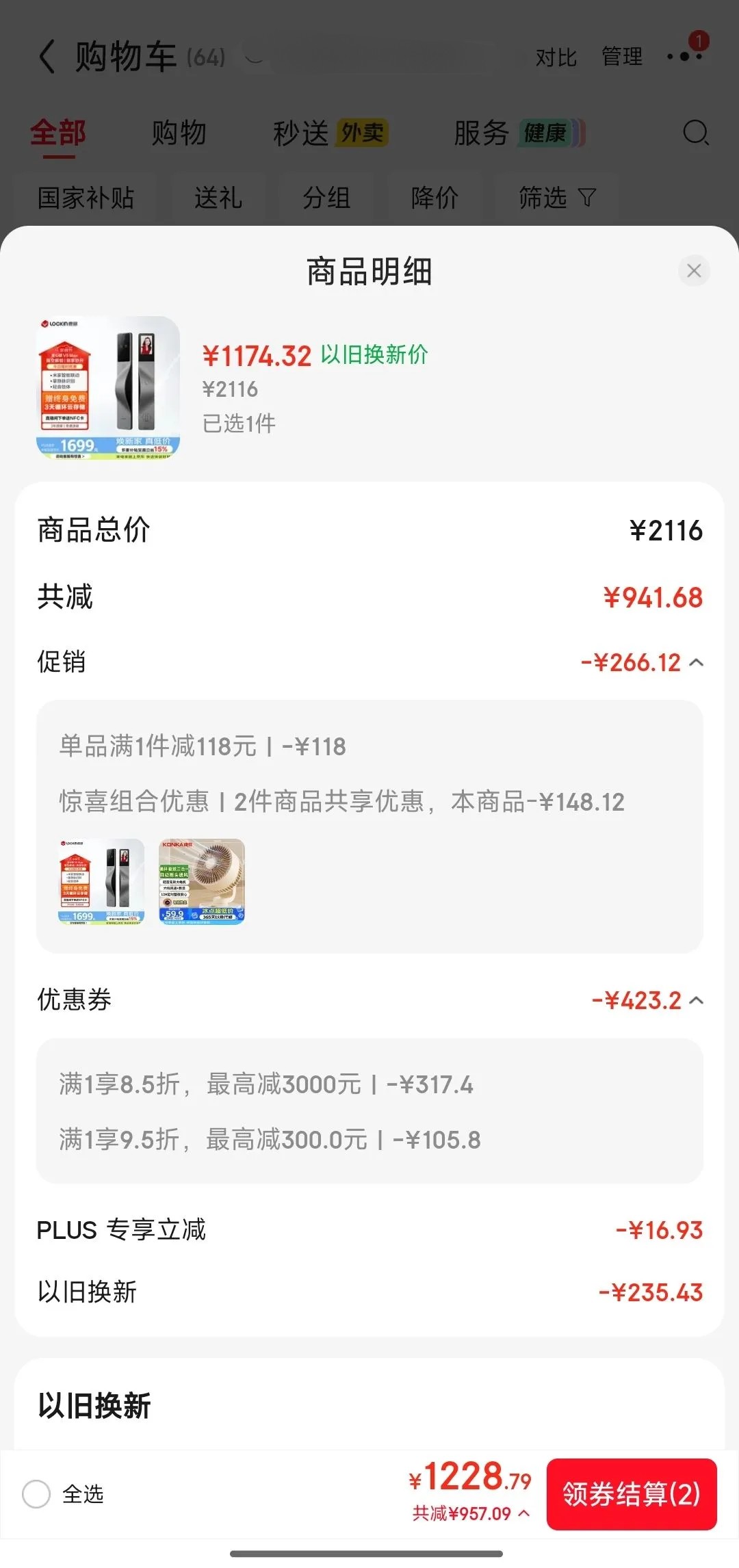739x1568 pixels.
Task: Select the 降价 filter chip
Action: (x=435, y=198)
